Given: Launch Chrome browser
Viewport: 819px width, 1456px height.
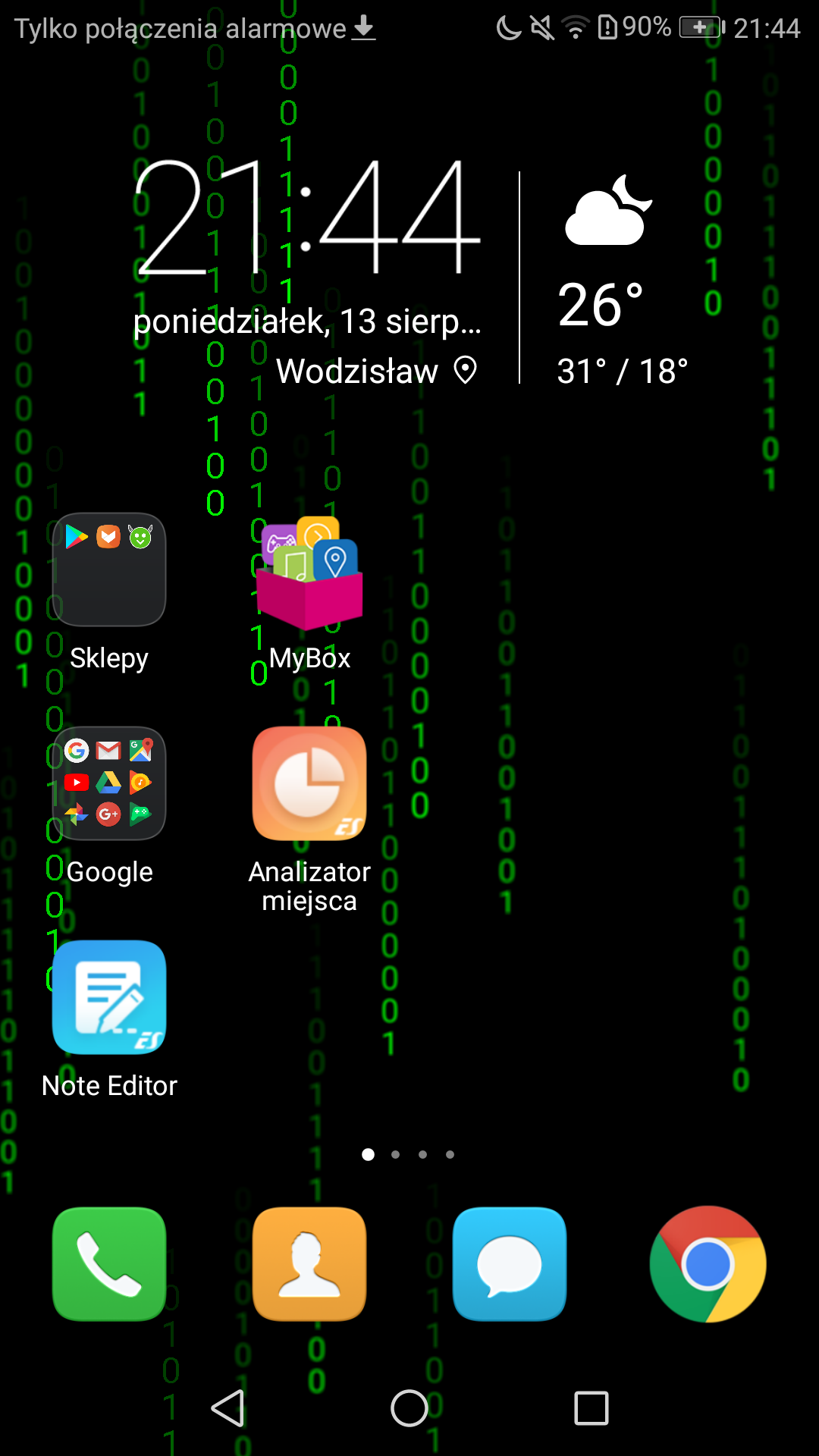Looking at the screenshot, I should pyautogui.click(x=708, y=1264).
